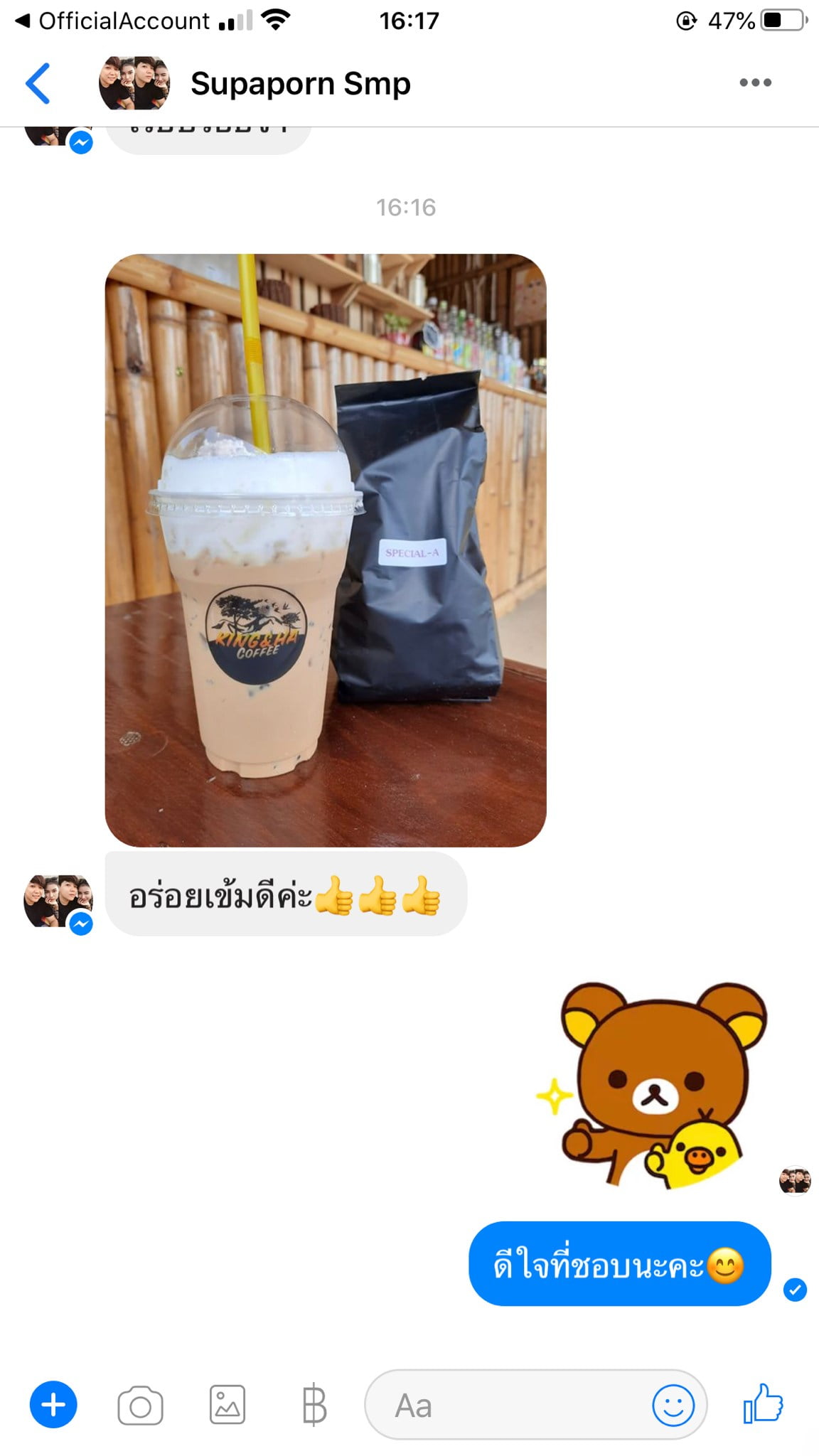
Task: Open the three-dot options menu
Action: click(x=755, y=82)
